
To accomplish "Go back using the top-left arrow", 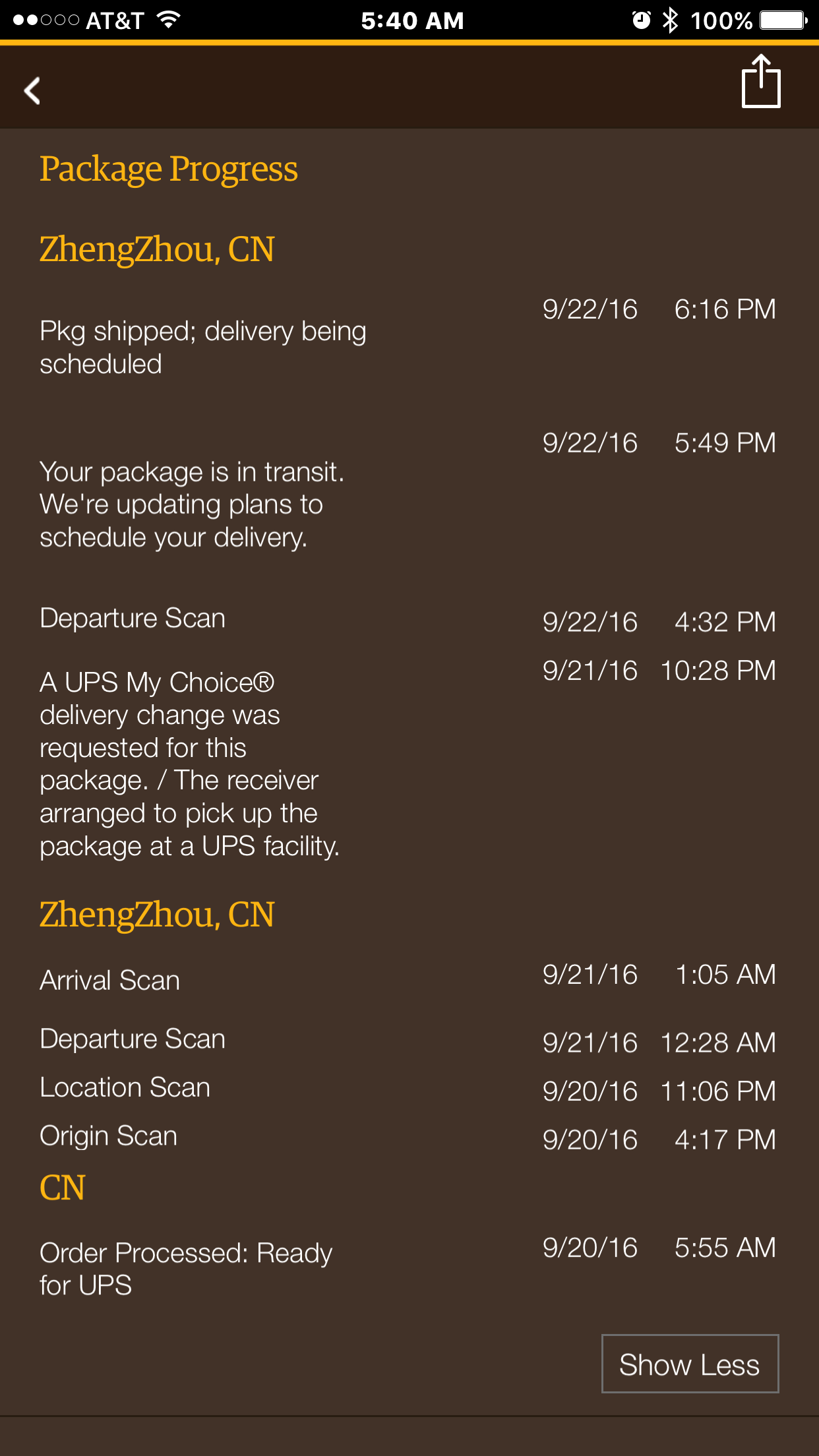I will [x=32, y=90].
